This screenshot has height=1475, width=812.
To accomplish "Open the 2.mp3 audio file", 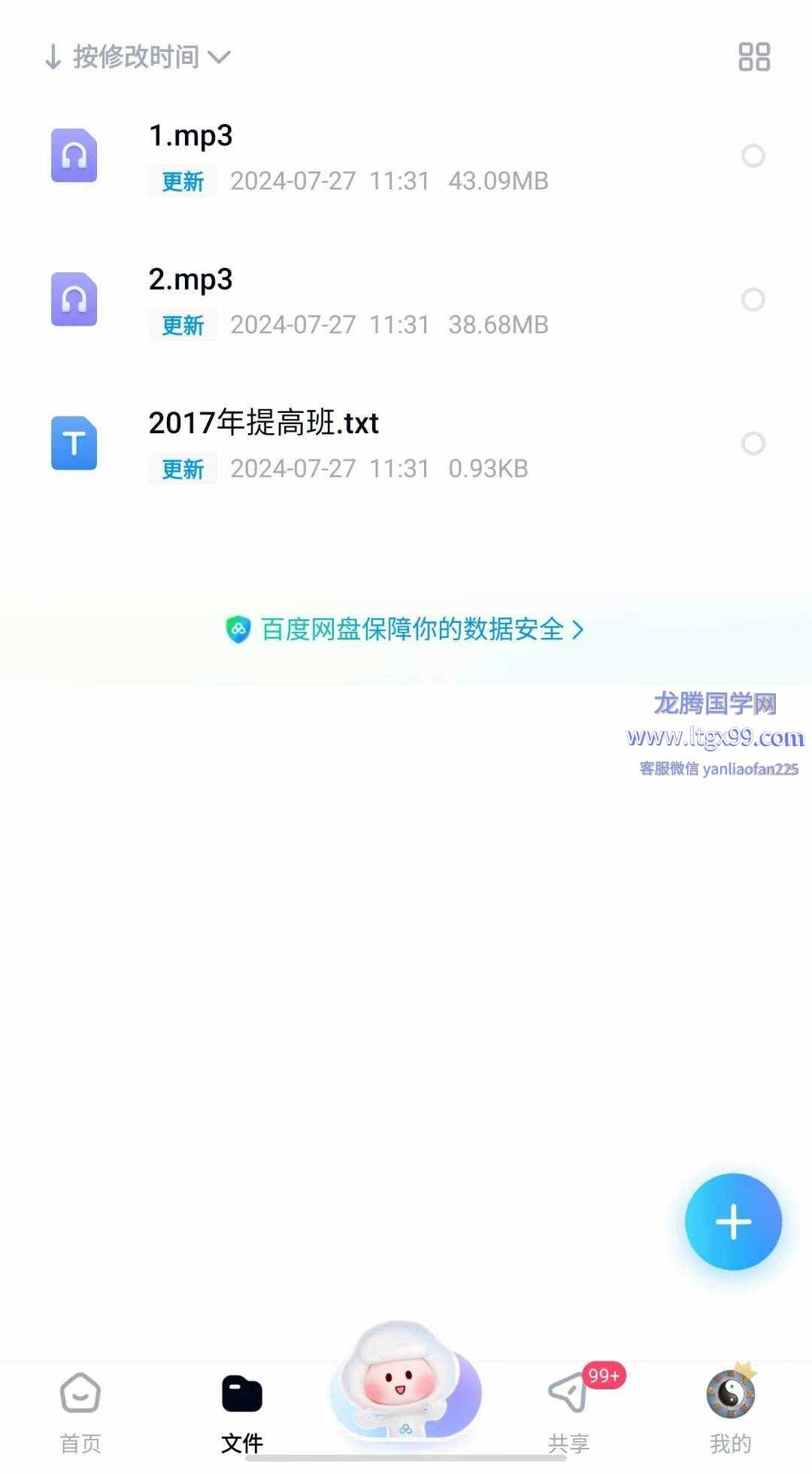I will point(191,280).
